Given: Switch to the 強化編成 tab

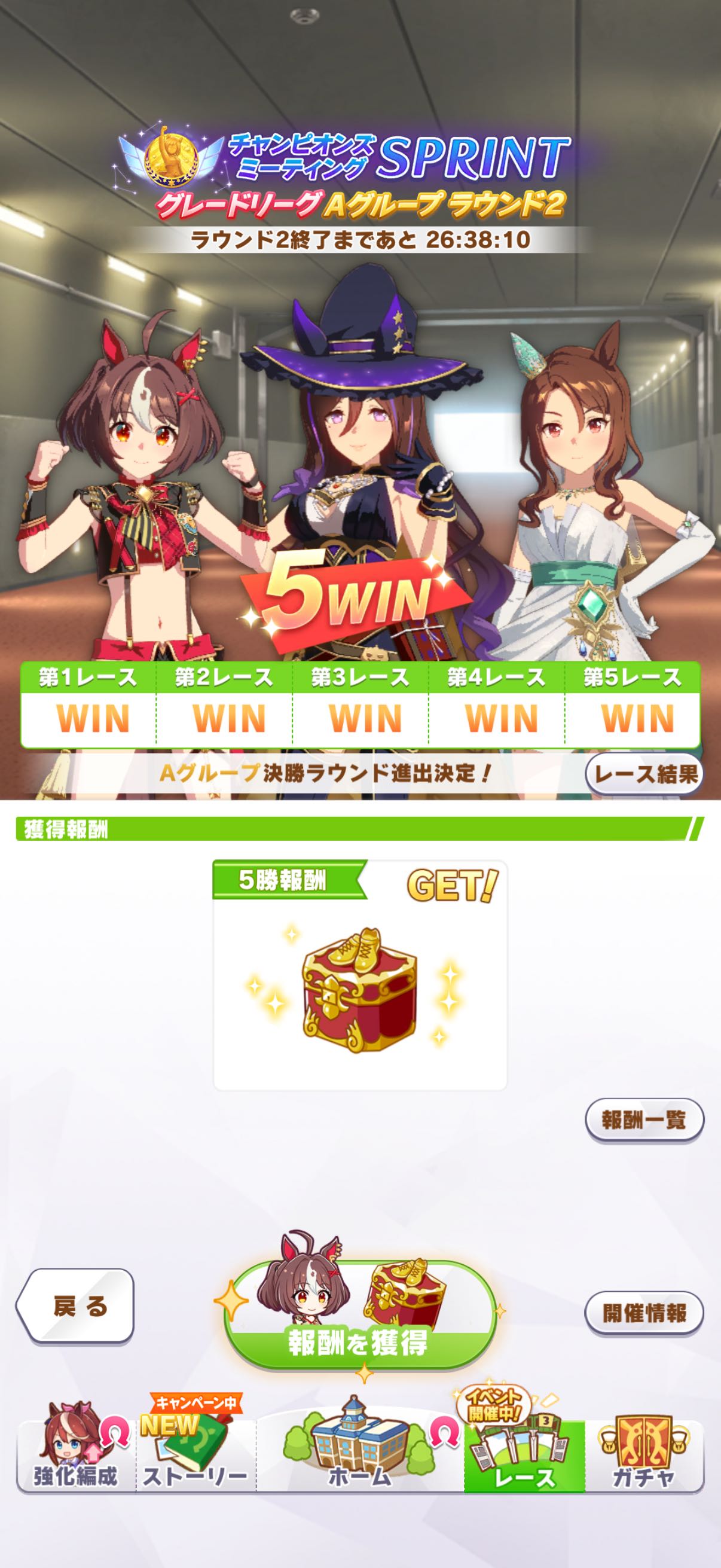Looking at the screenshot, I should (x=75, y=1456).
